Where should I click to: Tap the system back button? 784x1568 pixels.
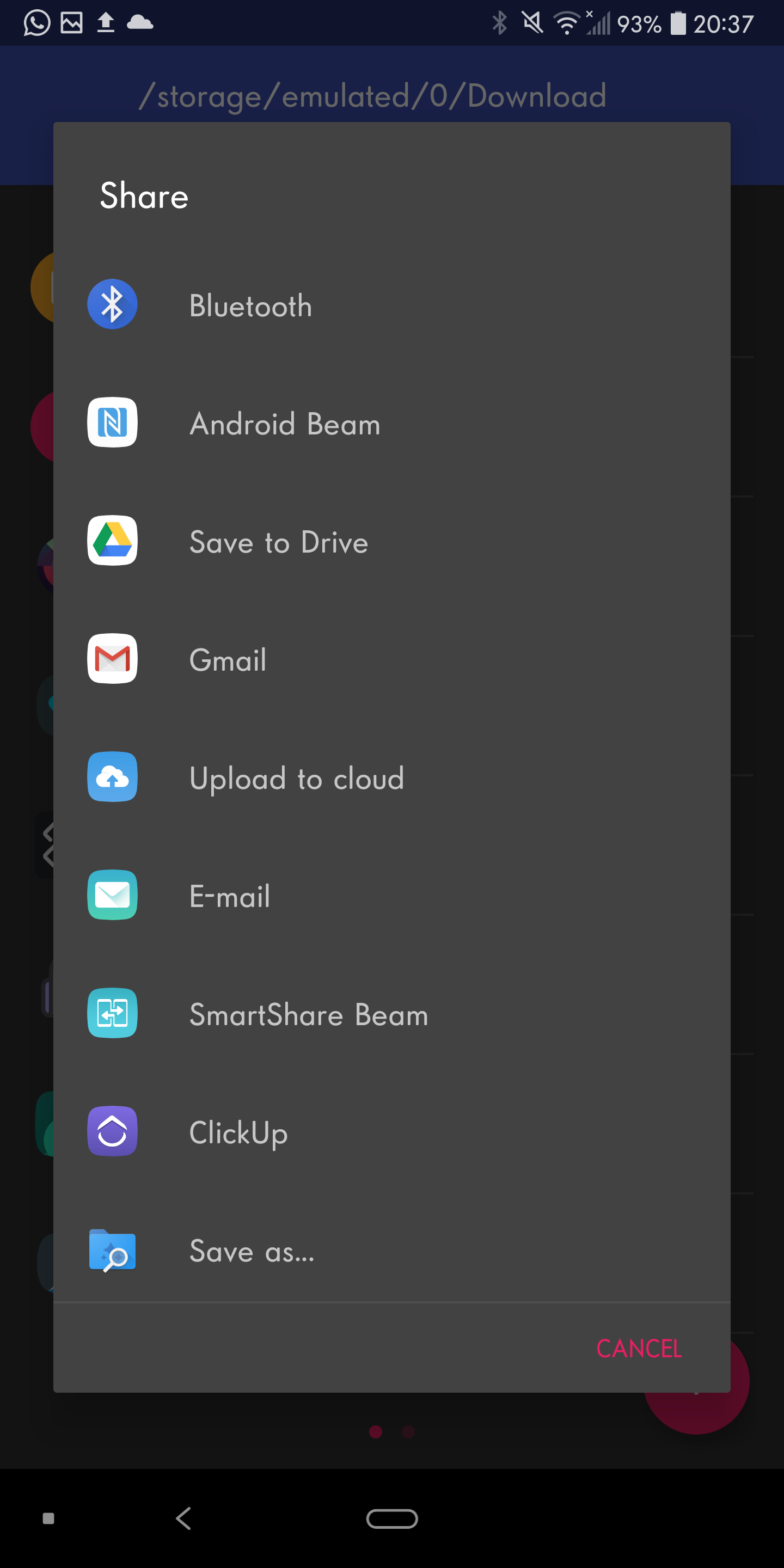[x=183, y=1518]
